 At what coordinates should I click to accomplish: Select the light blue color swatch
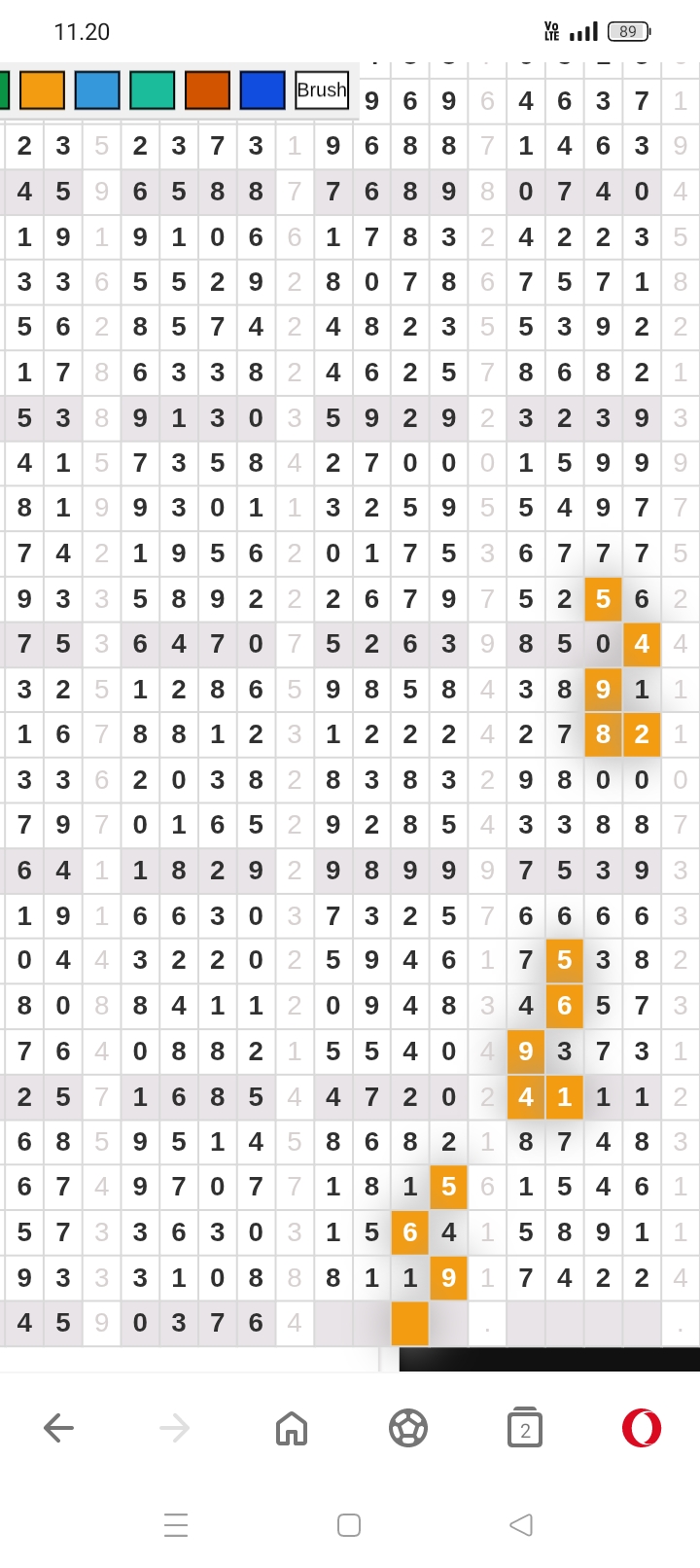(97, 90)
